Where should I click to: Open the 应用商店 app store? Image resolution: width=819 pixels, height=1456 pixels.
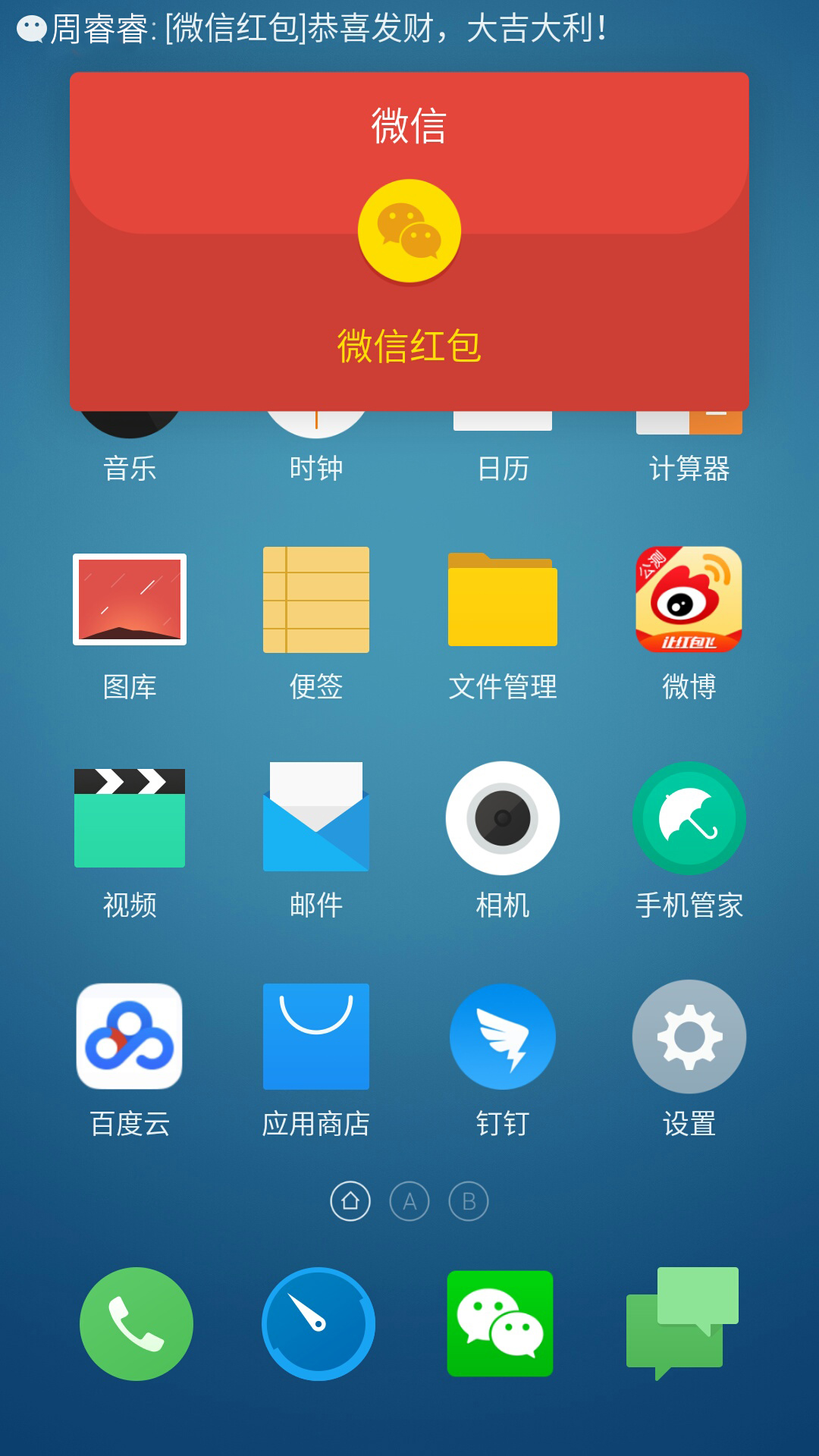pos(316,1037)
